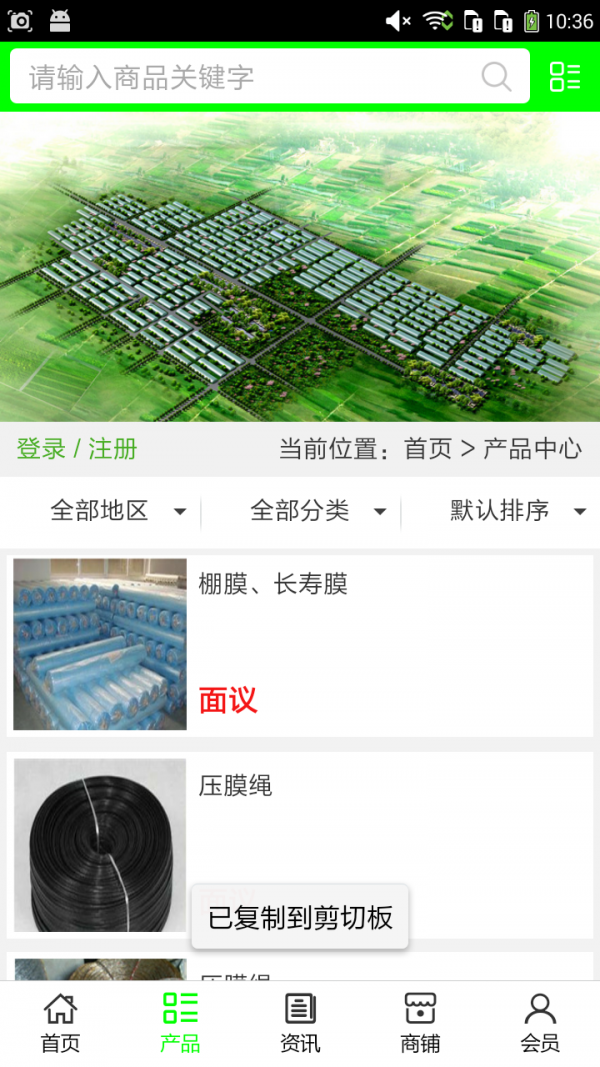Image resolution: width=600 pixels, height=1067 pixels.
Task: Expand the 默认排序 dropdown
Action: point(517,511)
